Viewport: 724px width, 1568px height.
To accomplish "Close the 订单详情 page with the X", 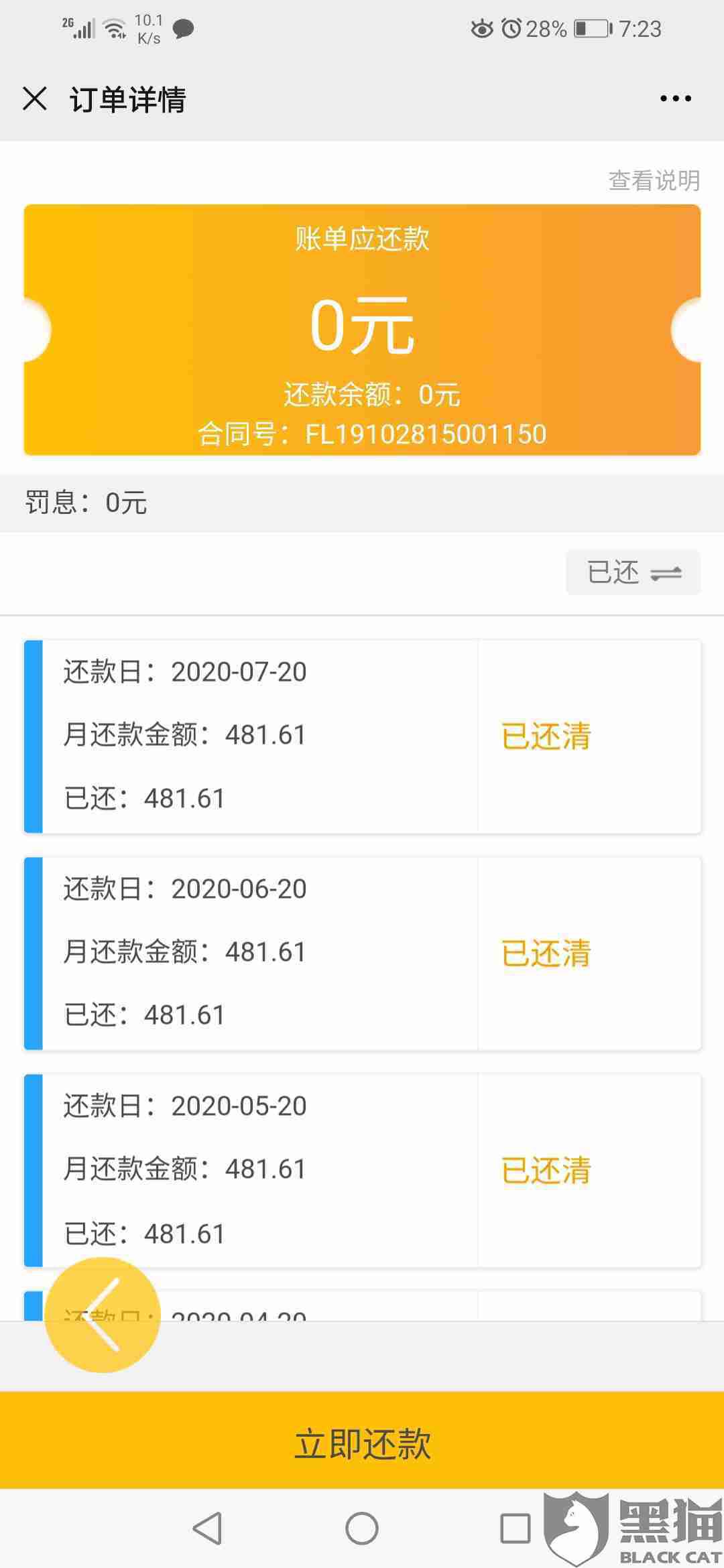I will (x=35, y=99).
